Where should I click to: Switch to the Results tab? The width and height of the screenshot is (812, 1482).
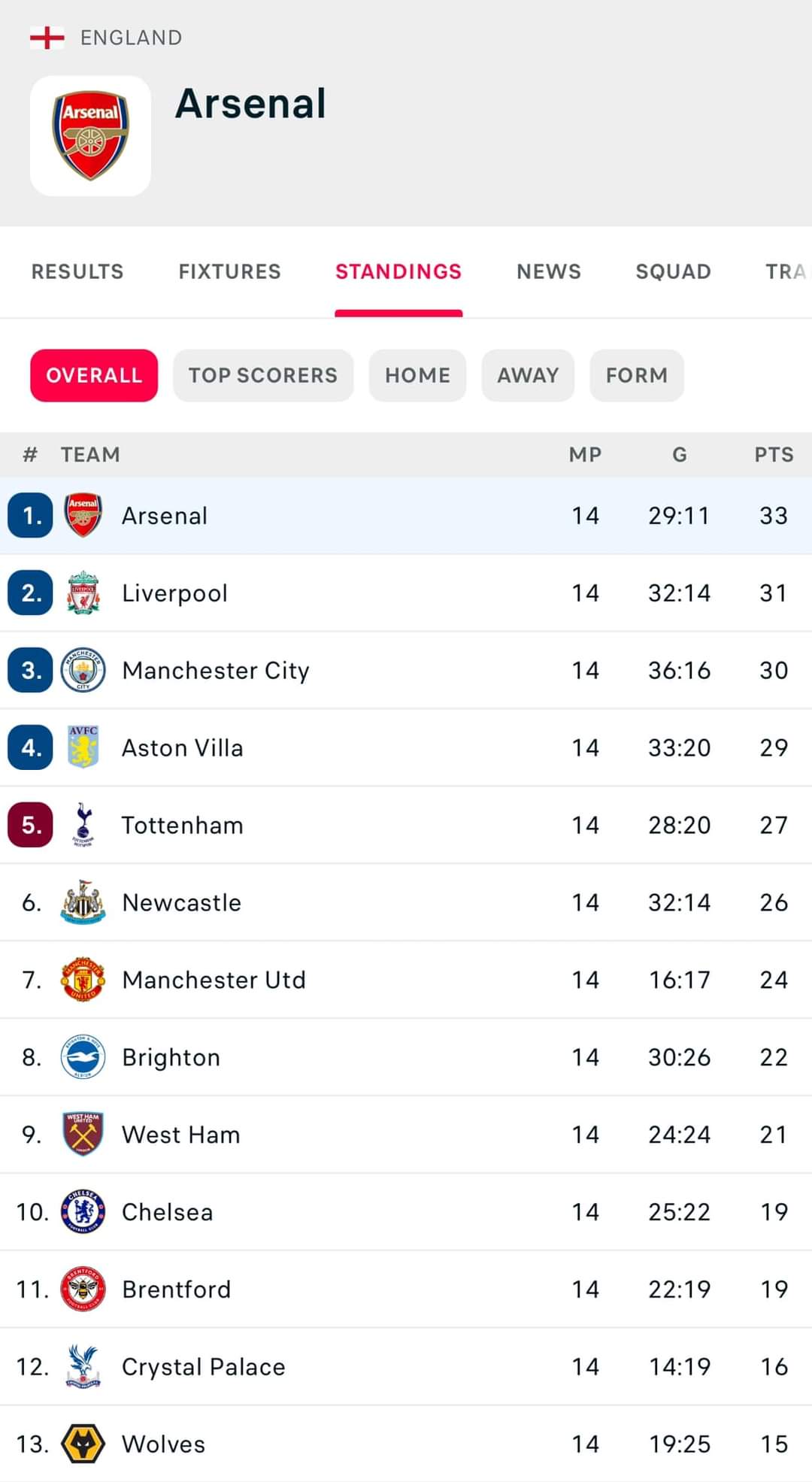pos(77,271)
